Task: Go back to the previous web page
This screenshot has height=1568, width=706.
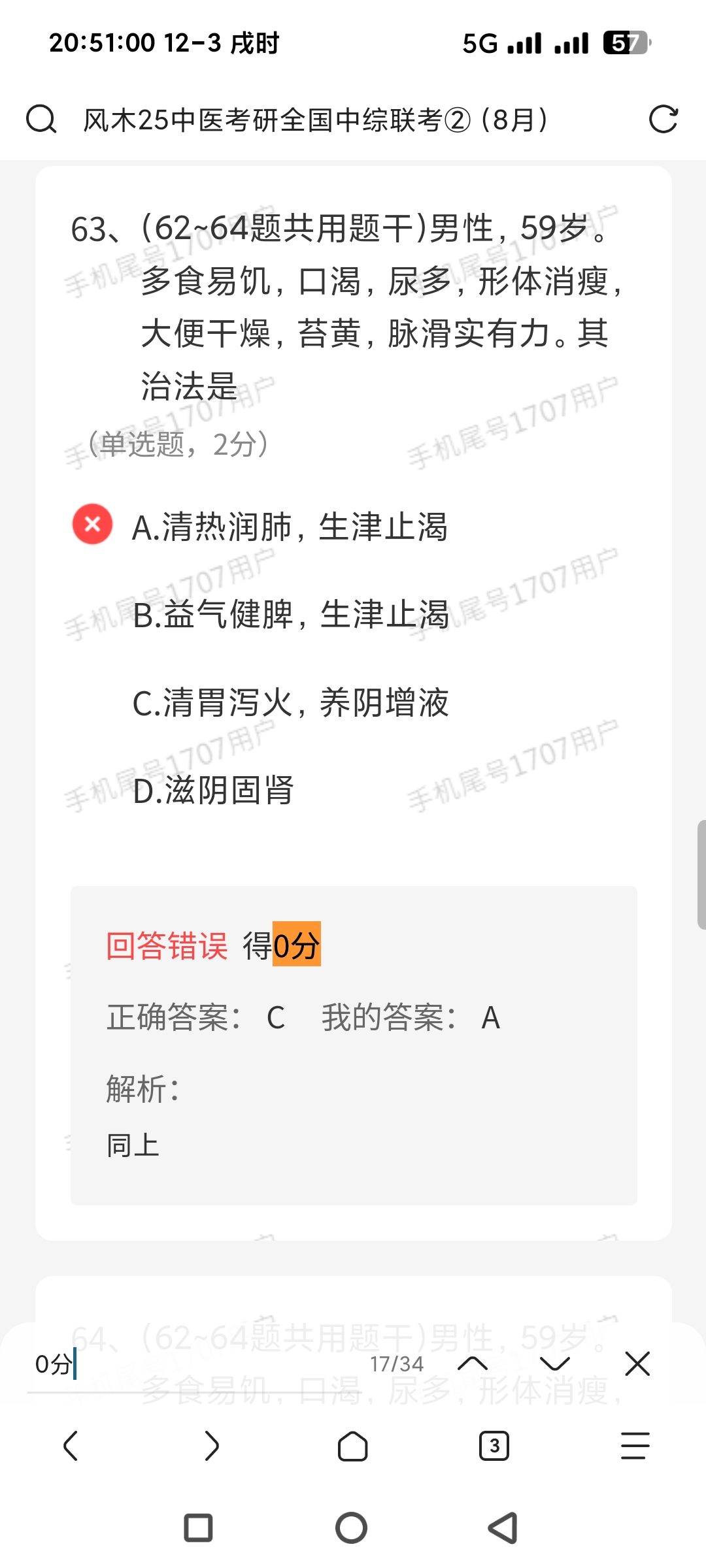Action: tap(71, 1446)
